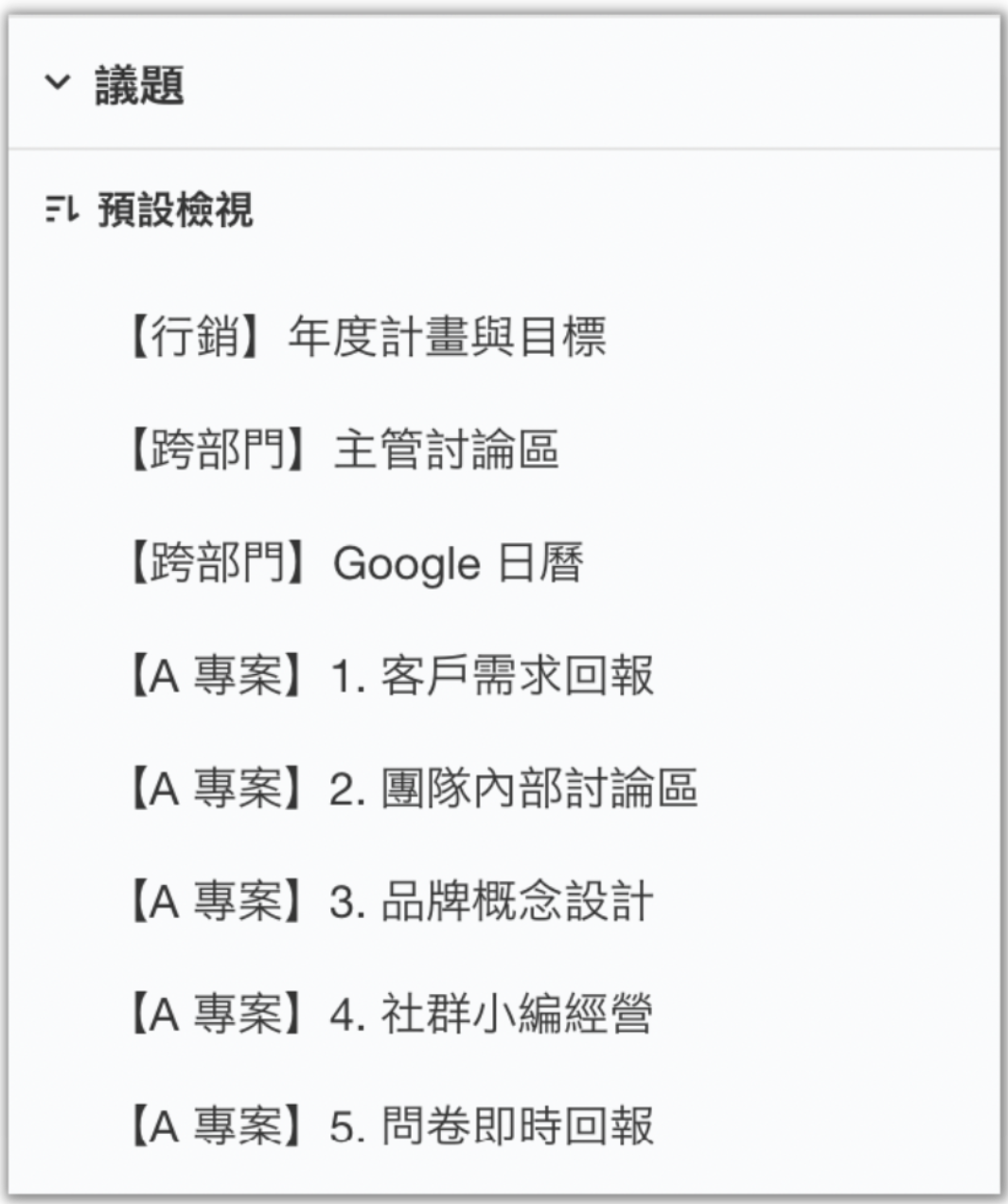The width and height of the screenshot is (1008, 1204).
Task: Select 【A 專案】1. 客戶需求回報
Action: point(390,677)
